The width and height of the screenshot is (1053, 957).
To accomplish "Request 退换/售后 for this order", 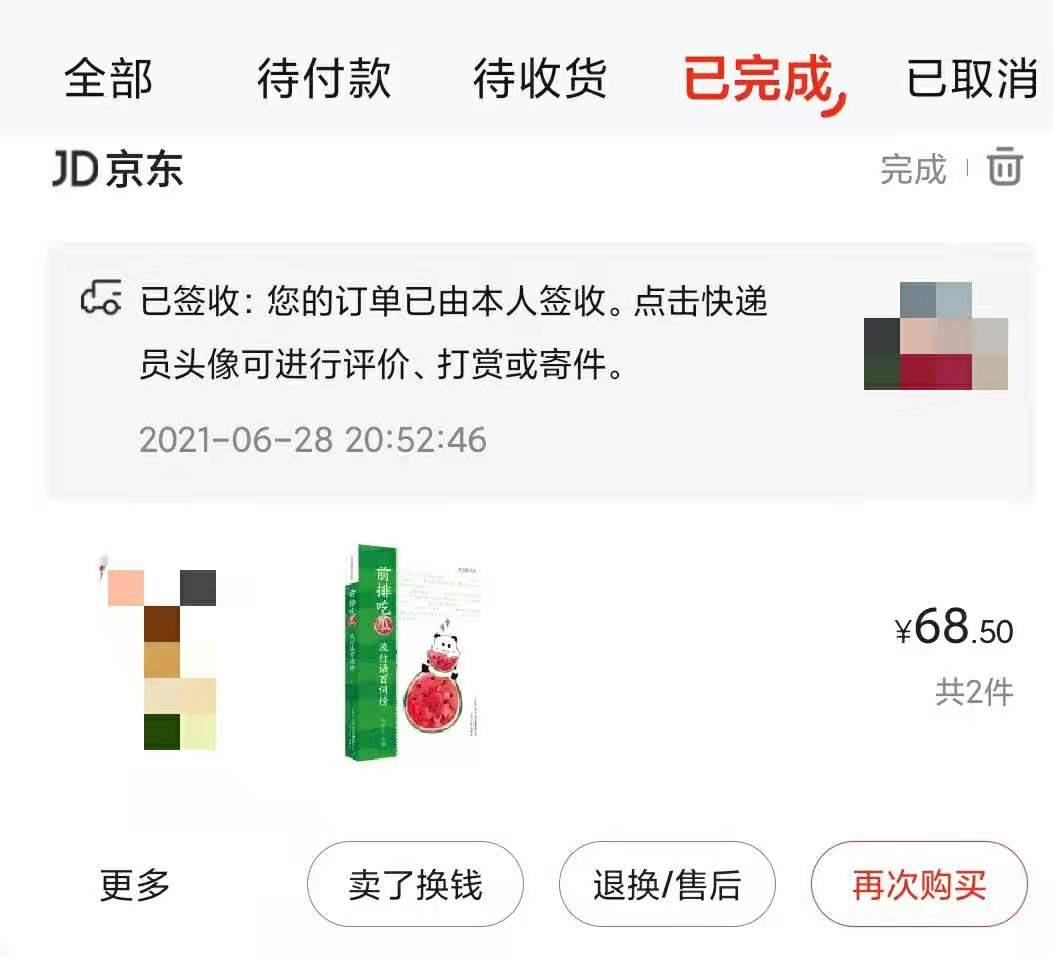I will click(x=667, y=885).
